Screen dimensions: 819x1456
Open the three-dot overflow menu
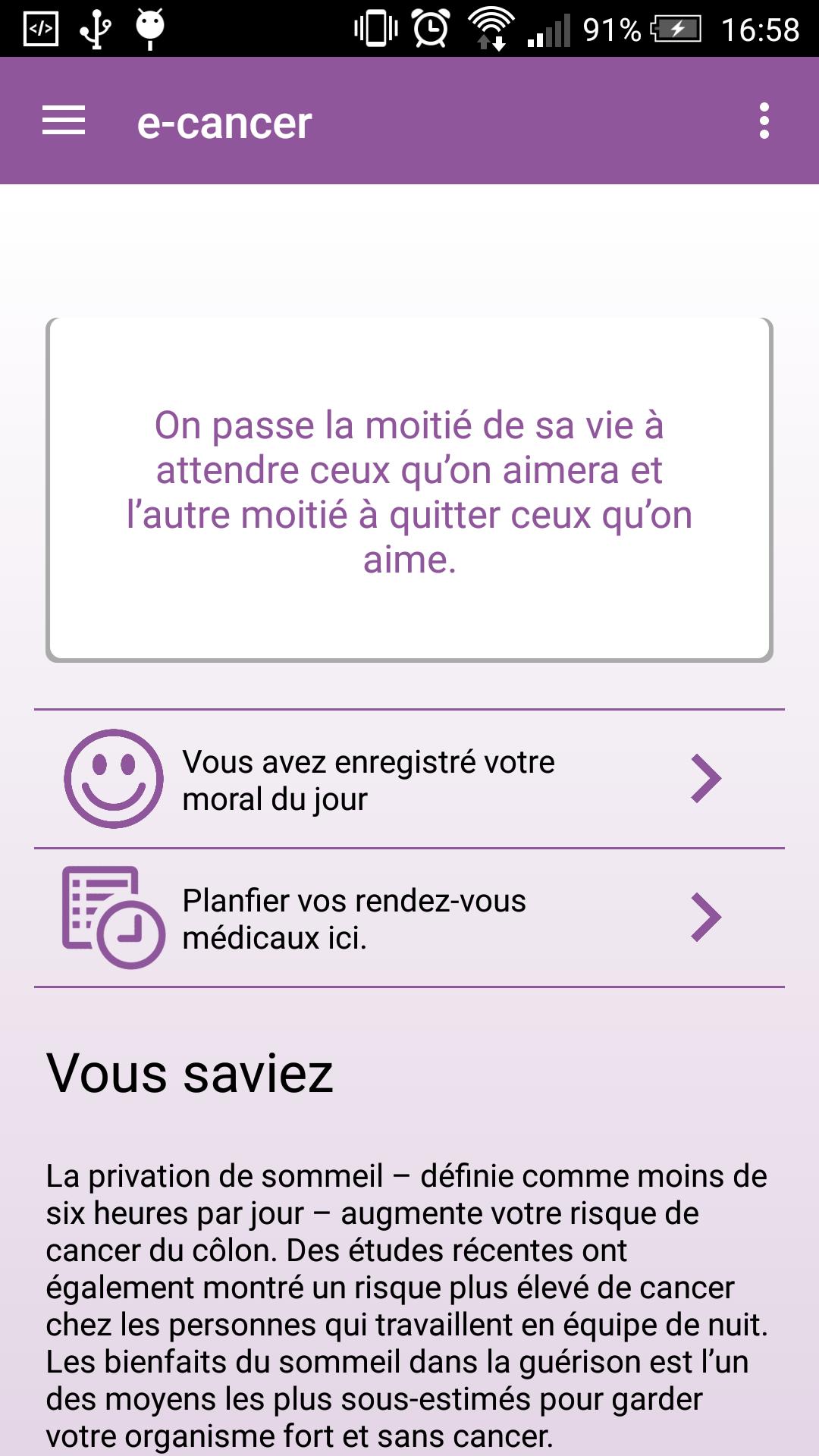pos(764,121)
